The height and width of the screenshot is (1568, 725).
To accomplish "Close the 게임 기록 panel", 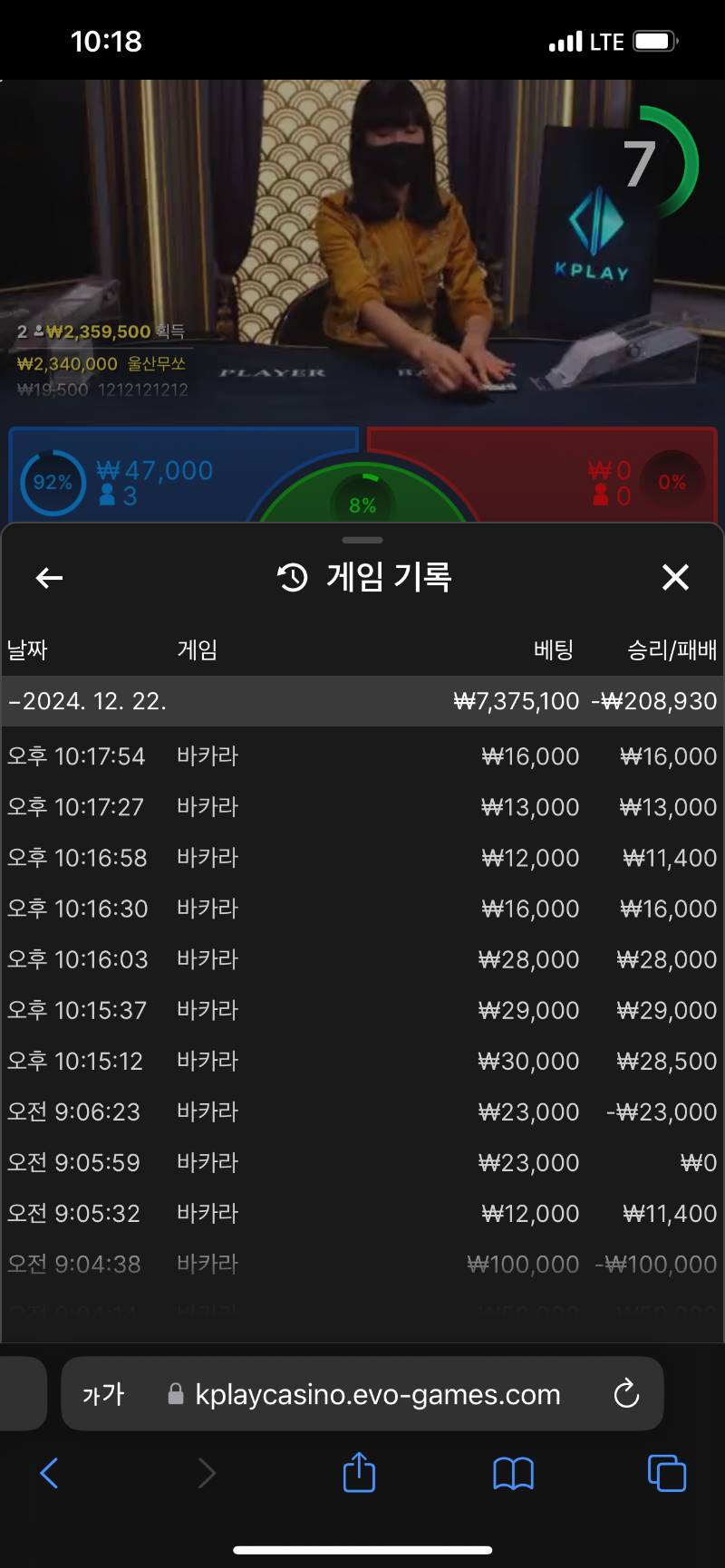I will (675, 577).
